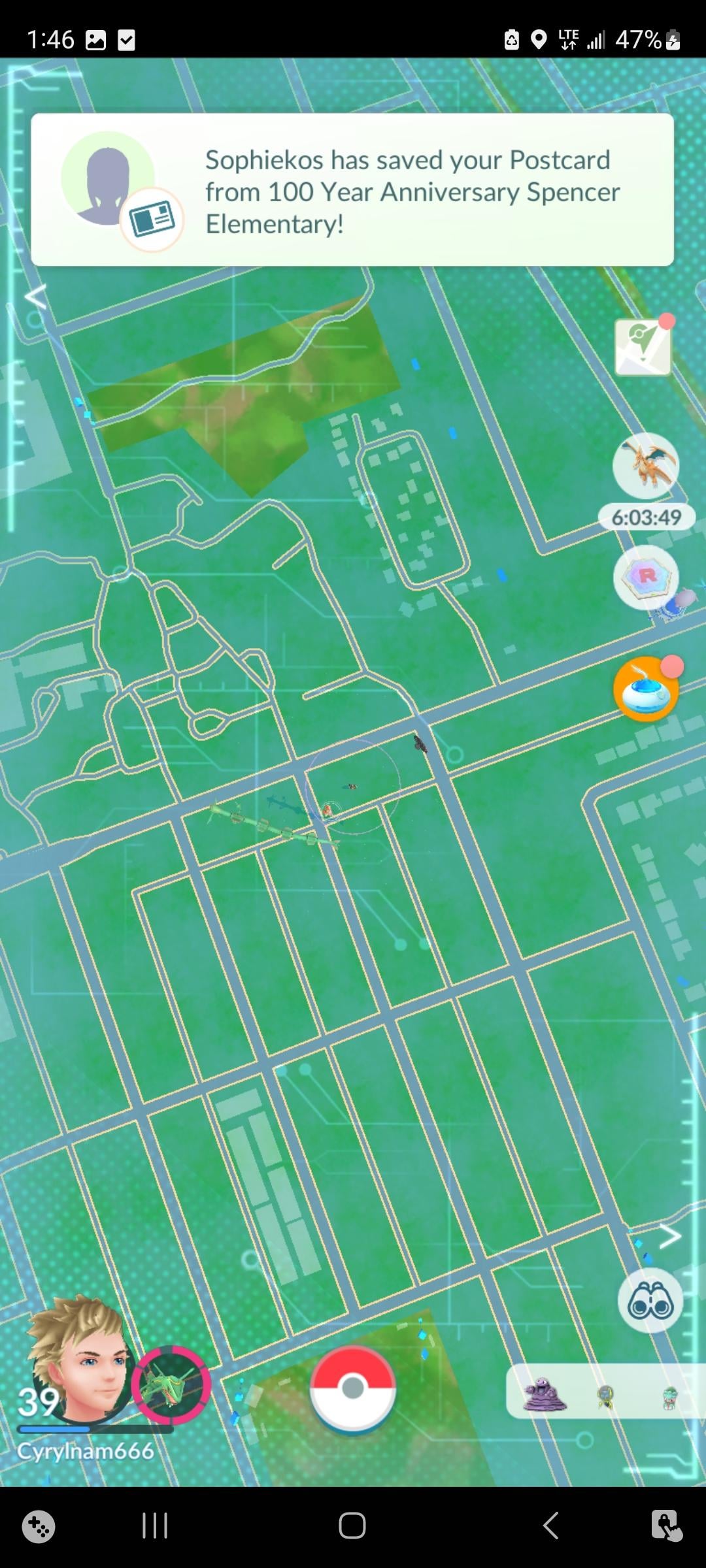
Task: Open the Routes map icon
Action: point(643,348)
